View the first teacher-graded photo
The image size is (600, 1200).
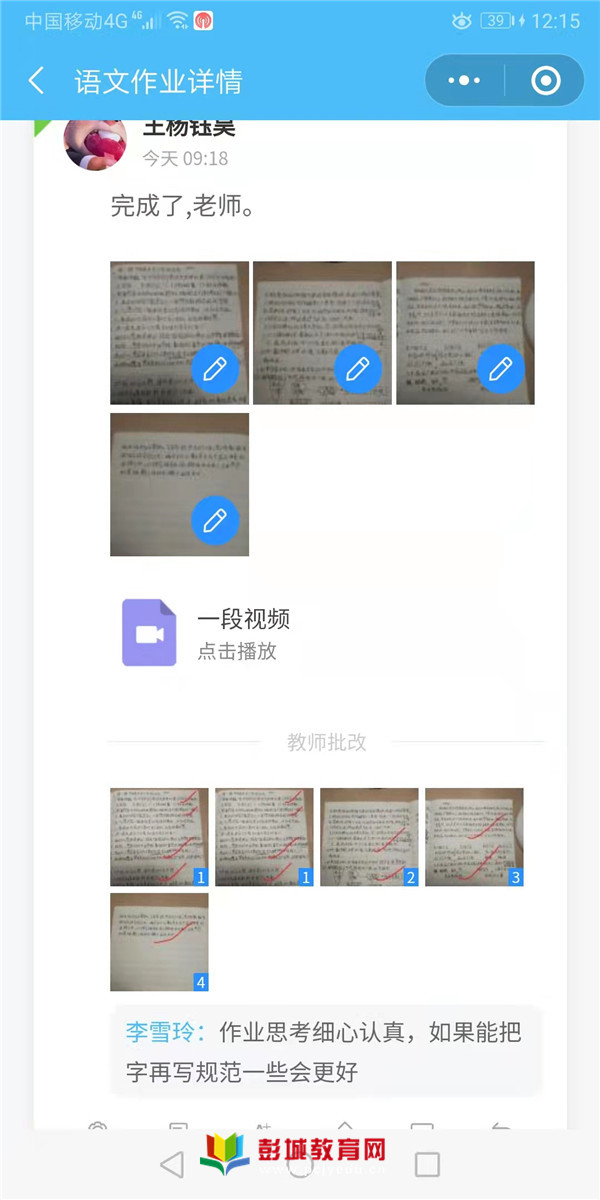[159, 837]
